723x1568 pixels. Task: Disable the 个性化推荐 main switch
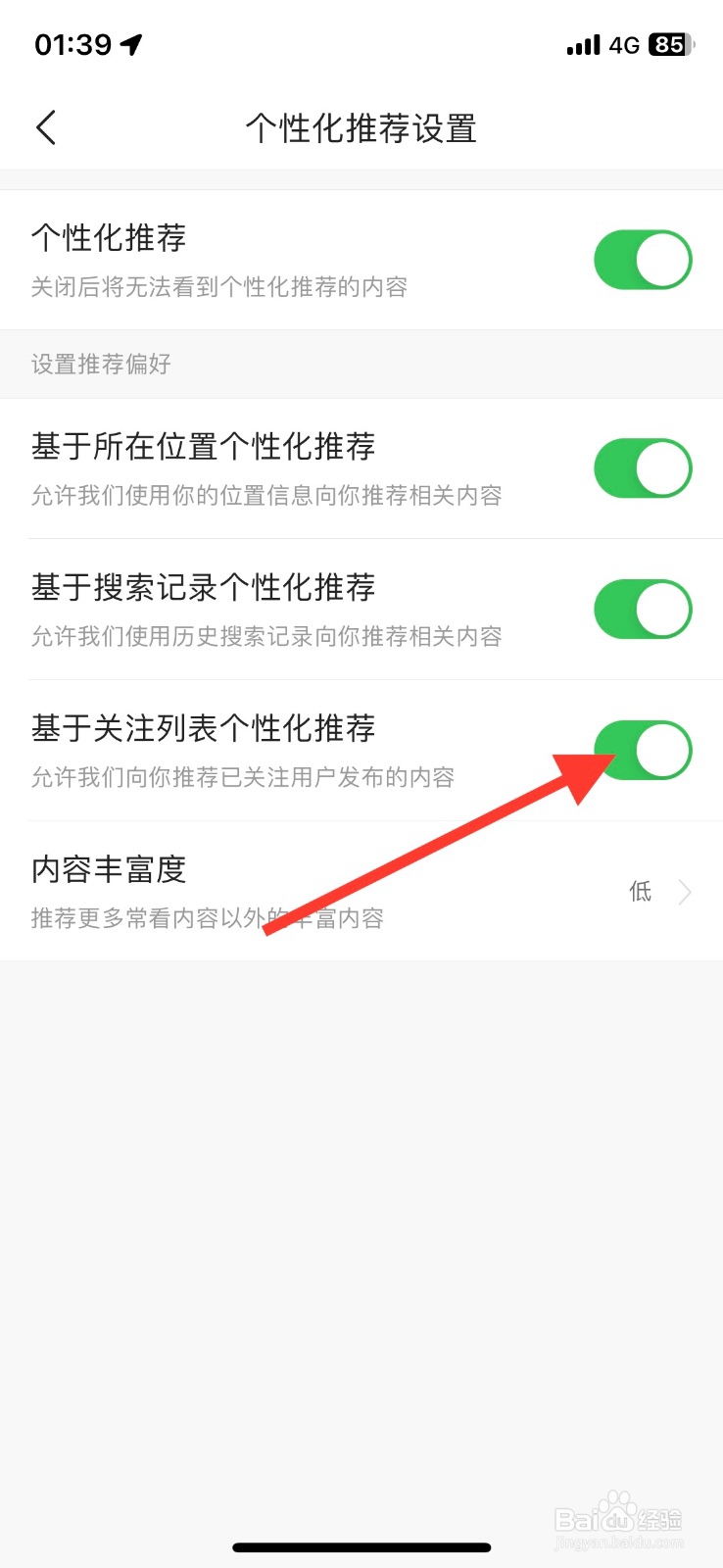point(643,259)
